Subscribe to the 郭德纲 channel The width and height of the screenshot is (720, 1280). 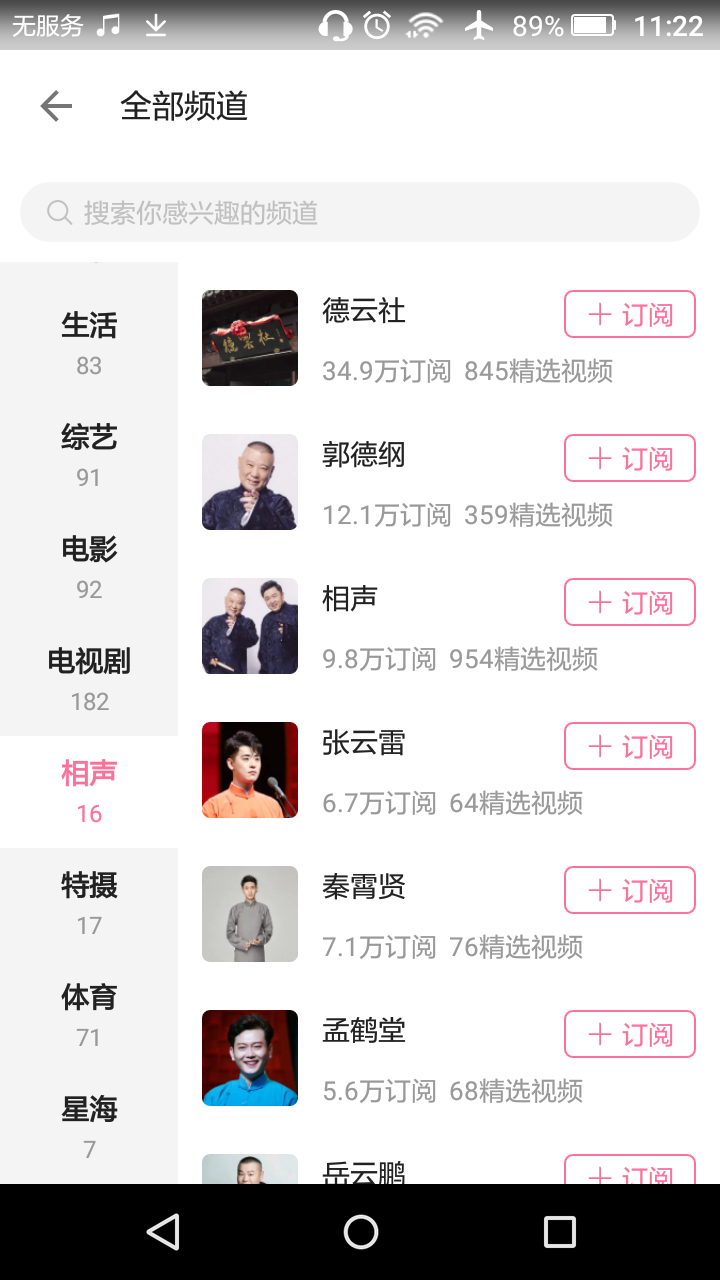630,459
